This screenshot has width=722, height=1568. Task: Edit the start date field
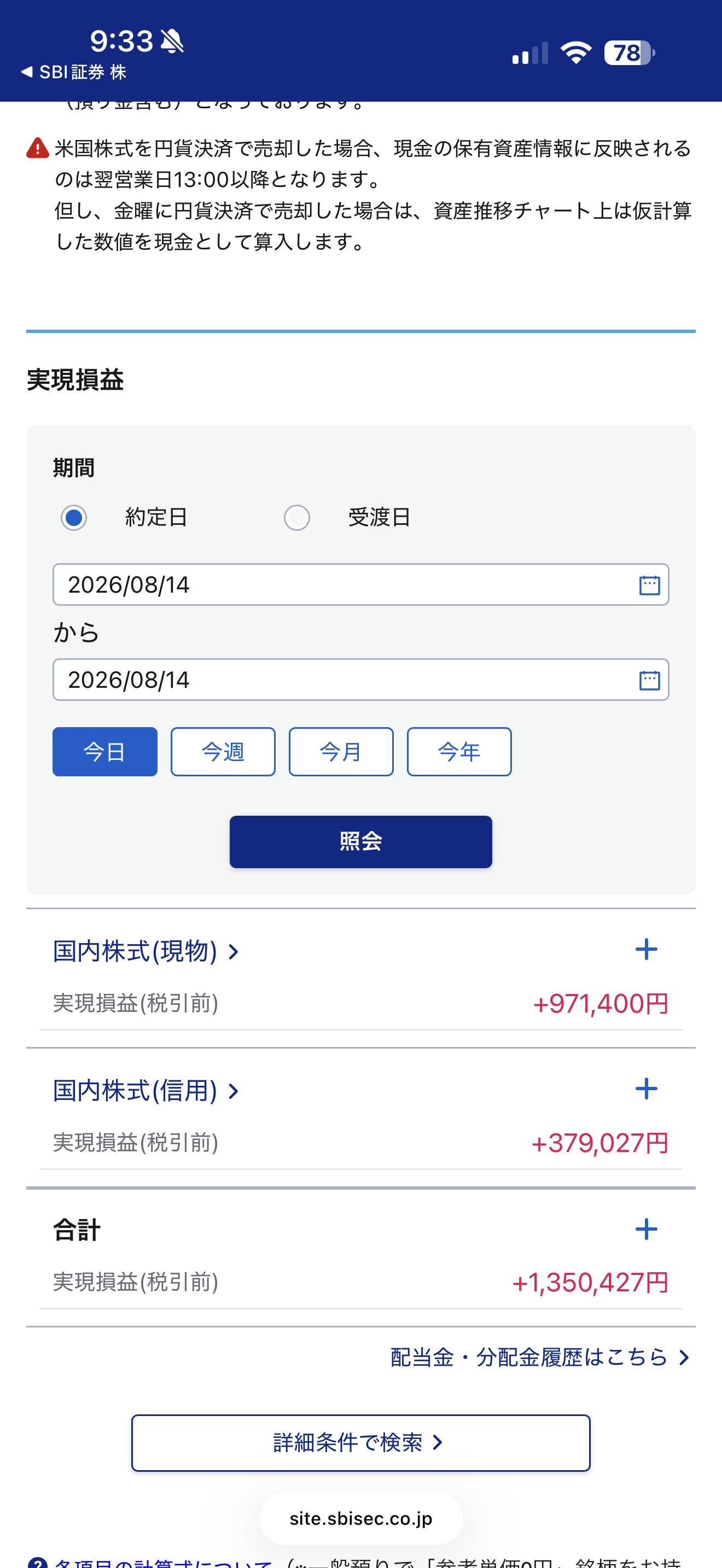(x=360, y=584)
